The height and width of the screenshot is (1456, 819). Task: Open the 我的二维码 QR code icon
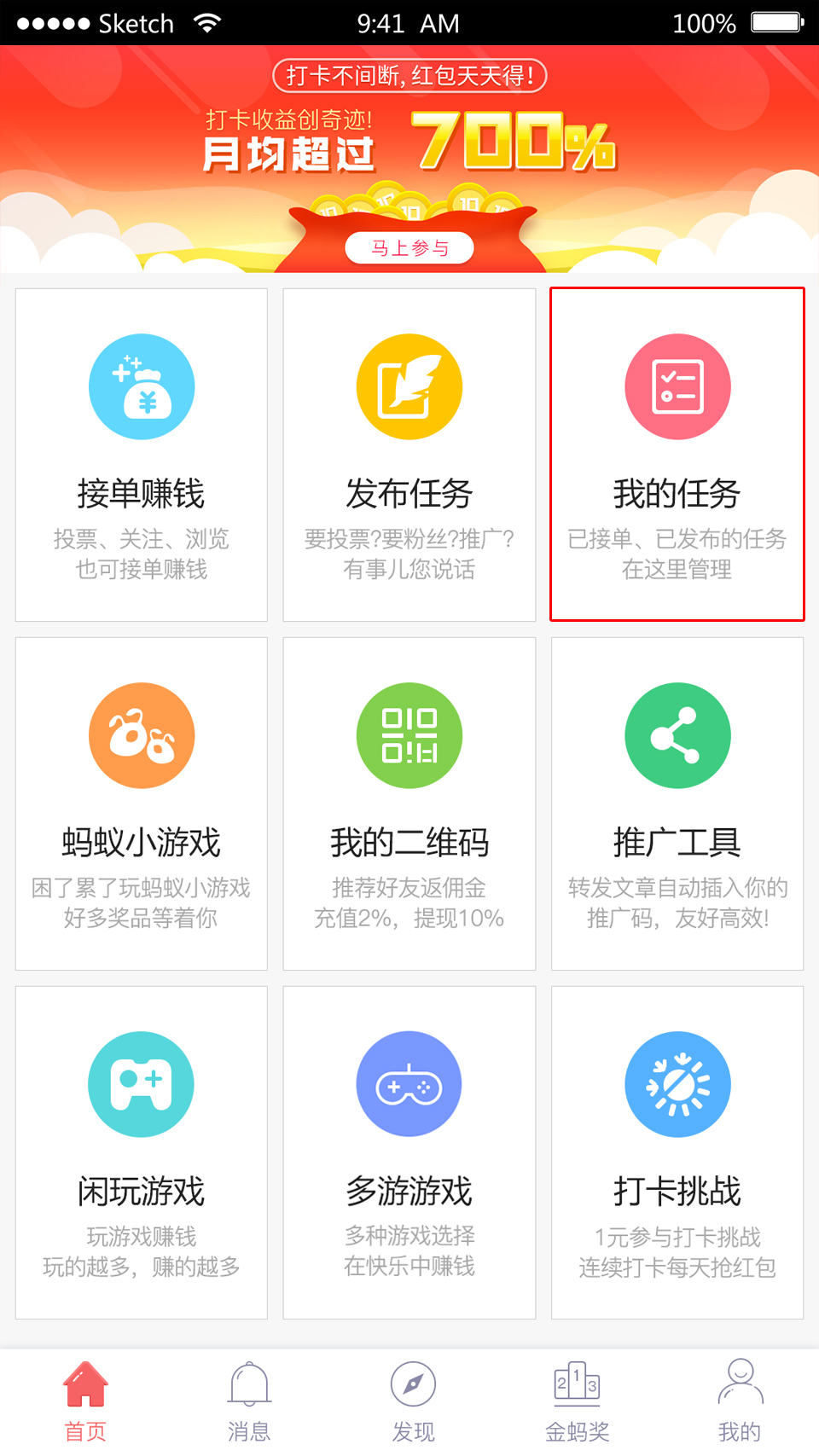pos(409,735)
